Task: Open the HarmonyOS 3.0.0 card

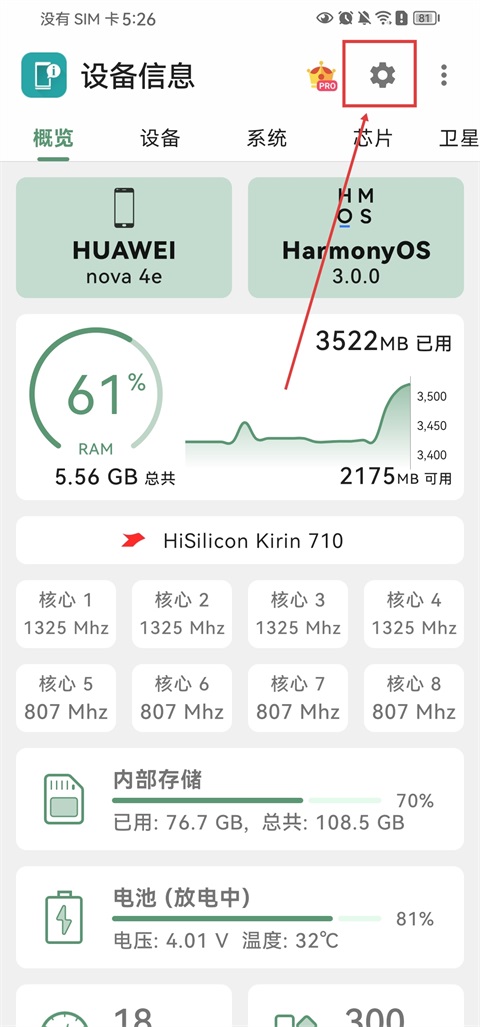Action: (x=356, y=237)
